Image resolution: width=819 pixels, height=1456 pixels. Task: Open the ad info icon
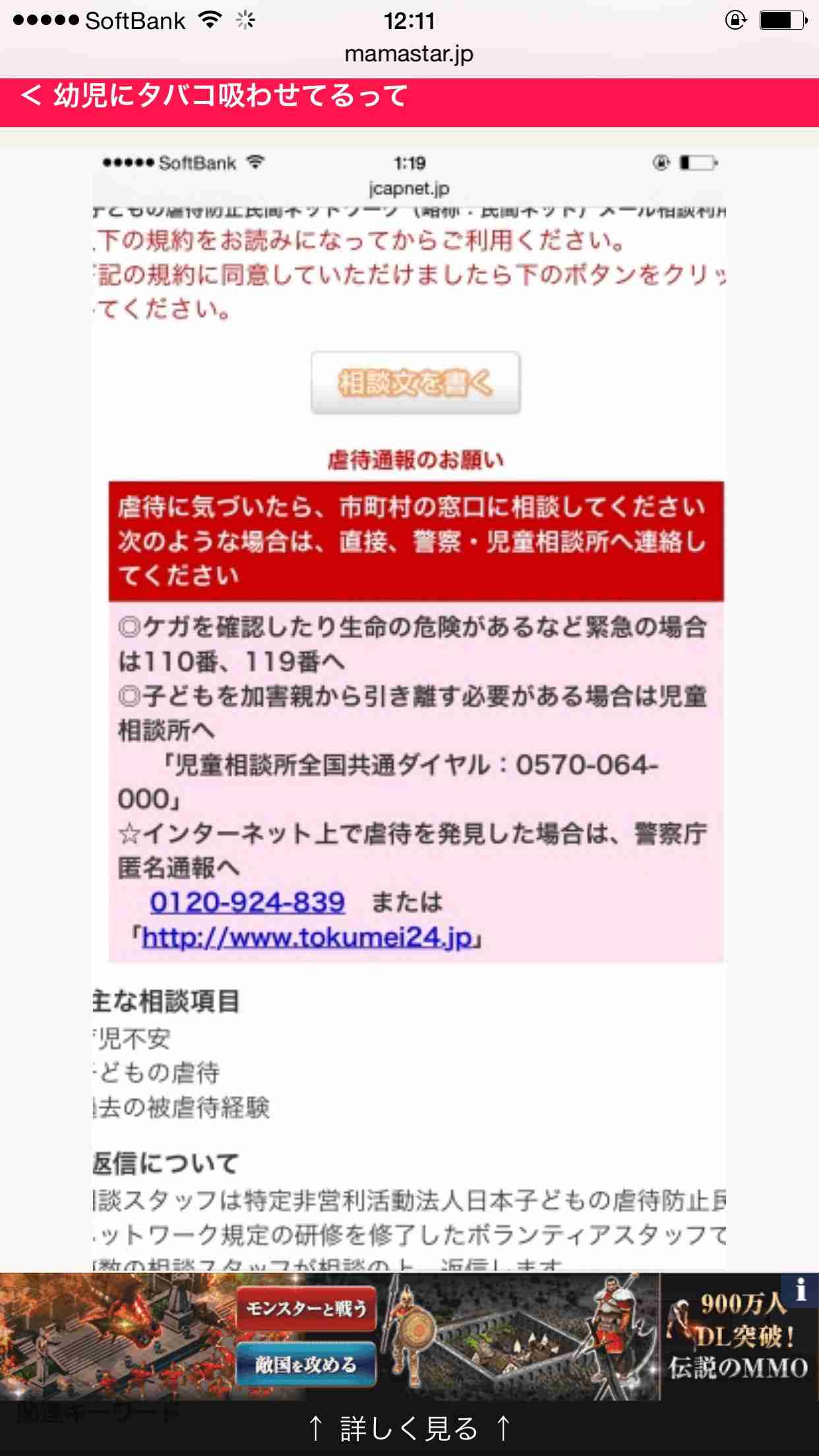pyautogui.click(x=801, y=1289)
